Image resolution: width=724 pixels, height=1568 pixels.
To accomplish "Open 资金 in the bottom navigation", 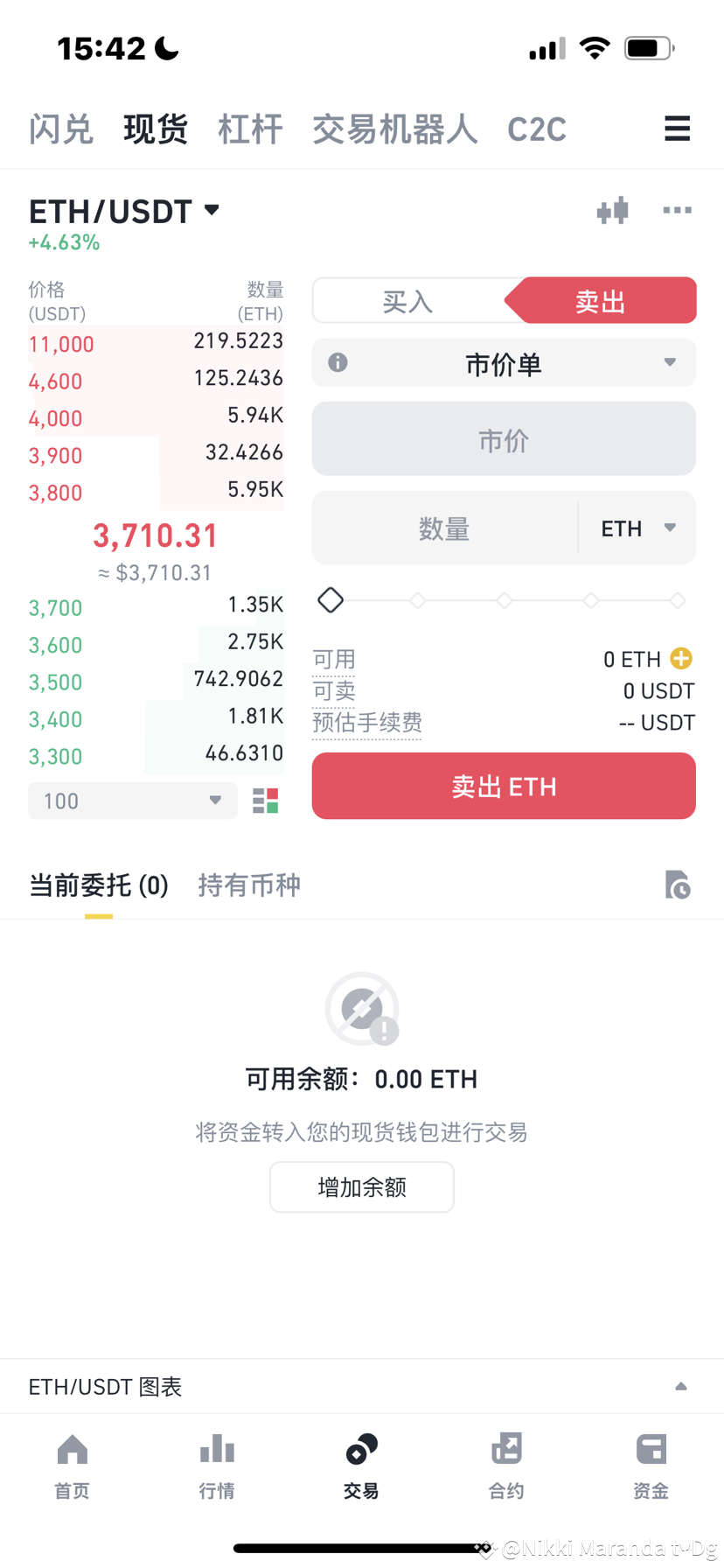I will click(x=651, y=1466).
